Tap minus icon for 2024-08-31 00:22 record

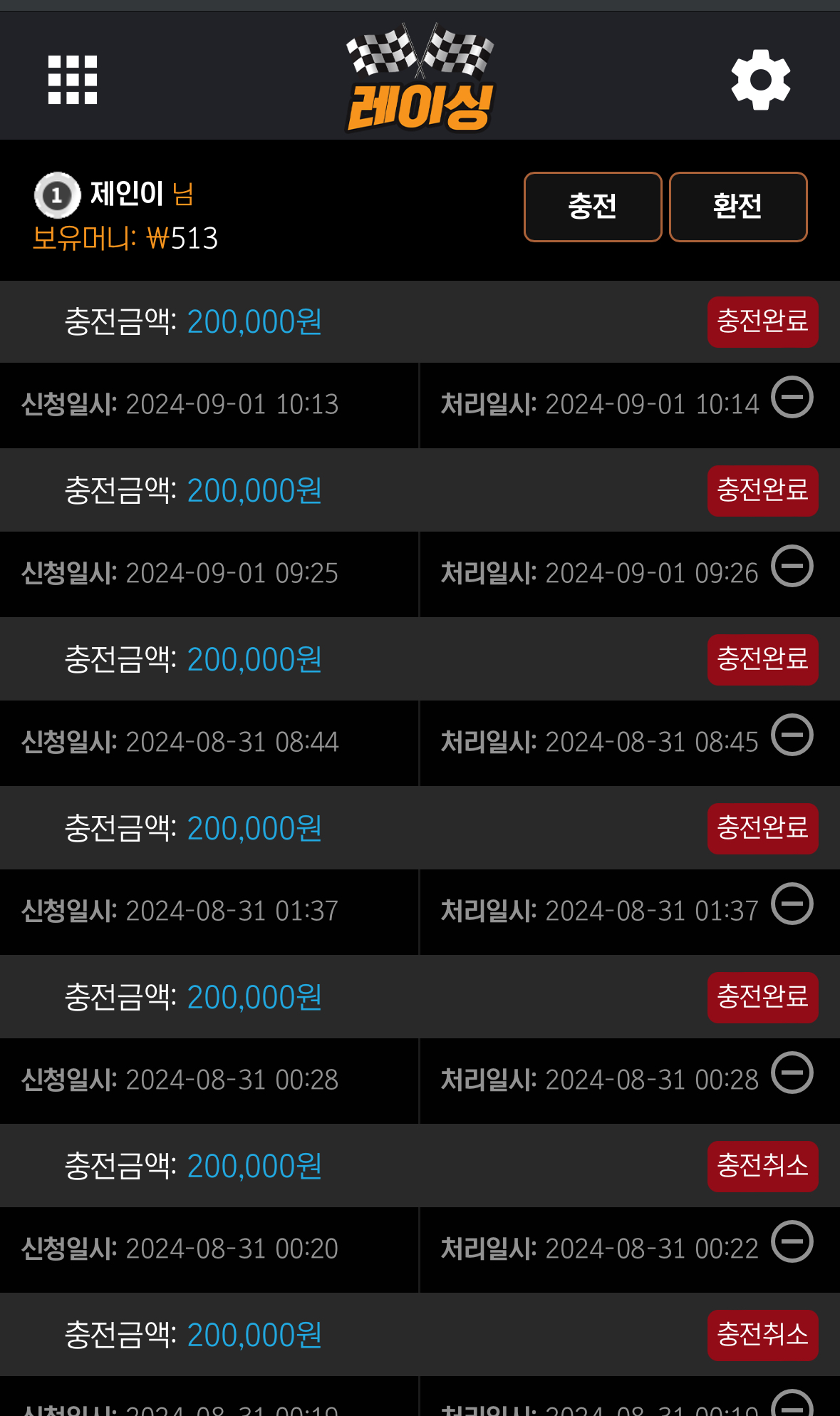tap(792, 1241)
